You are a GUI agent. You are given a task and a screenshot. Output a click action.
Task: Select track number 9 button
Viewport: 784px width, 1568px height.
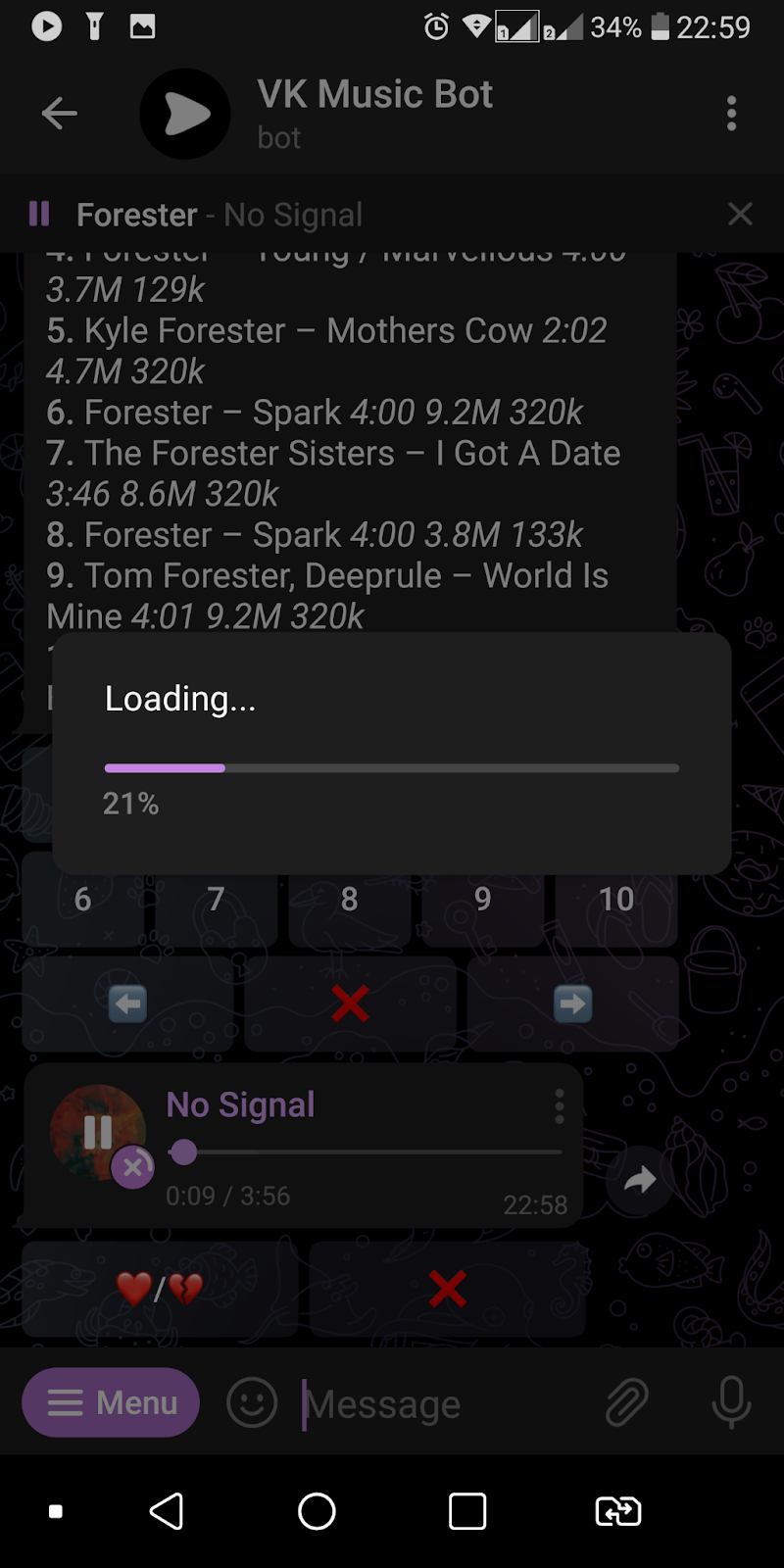(x=482, y=899)
